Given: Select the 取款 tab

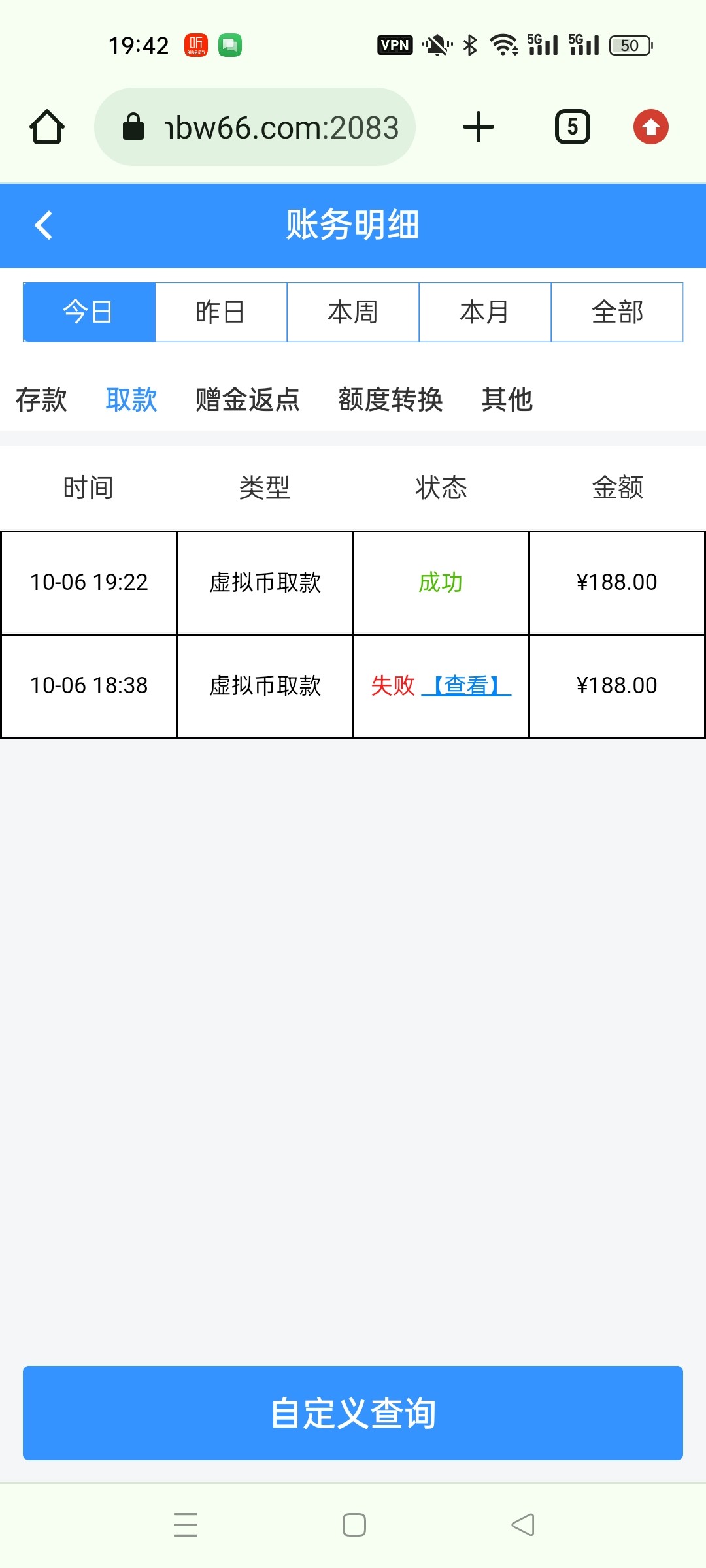Looking at the screenshot, I should click(x=131, y=399).
